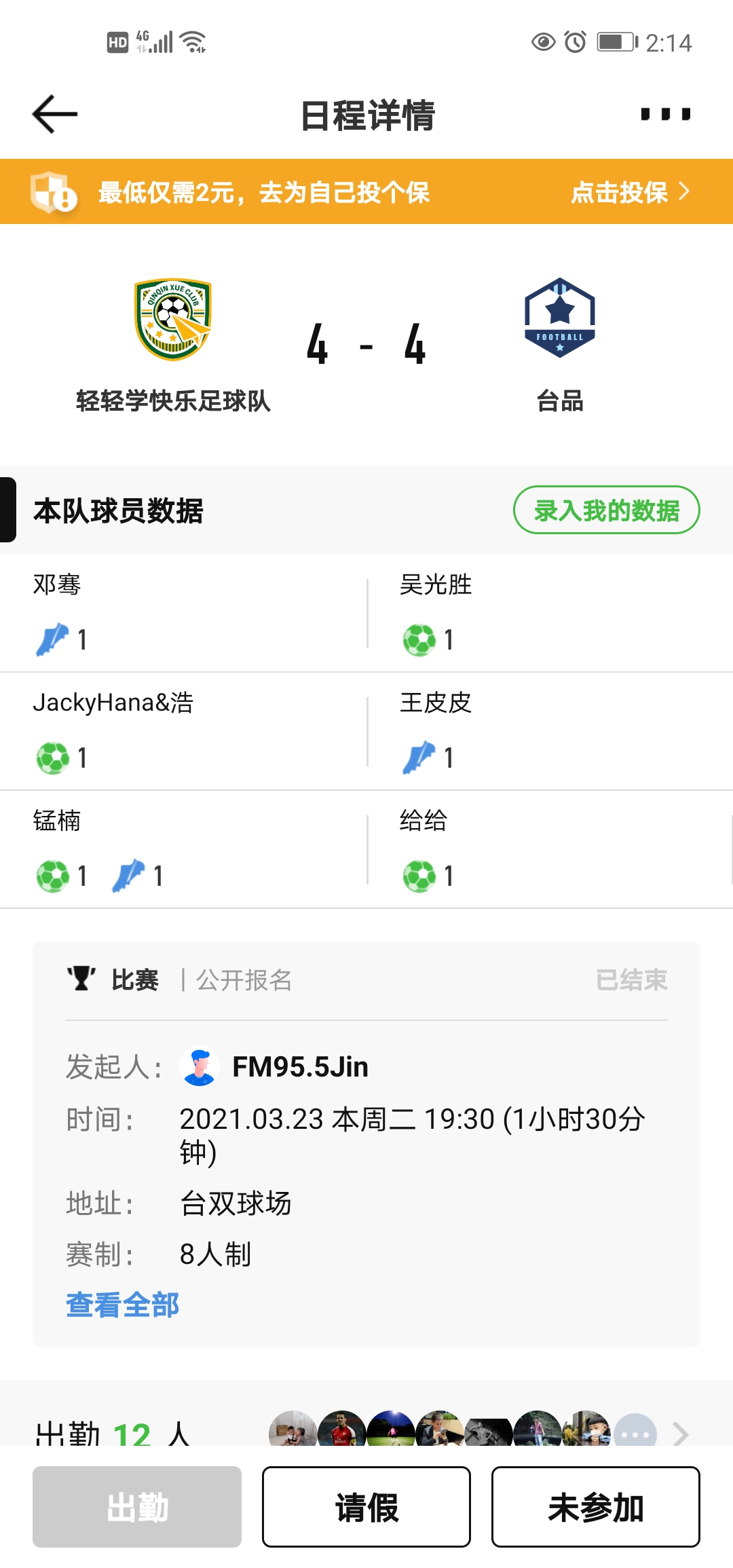Viewport: 733px width, 1568px height.
Task: Tap 查看全部 to view all details
Action: (122, 1305)
